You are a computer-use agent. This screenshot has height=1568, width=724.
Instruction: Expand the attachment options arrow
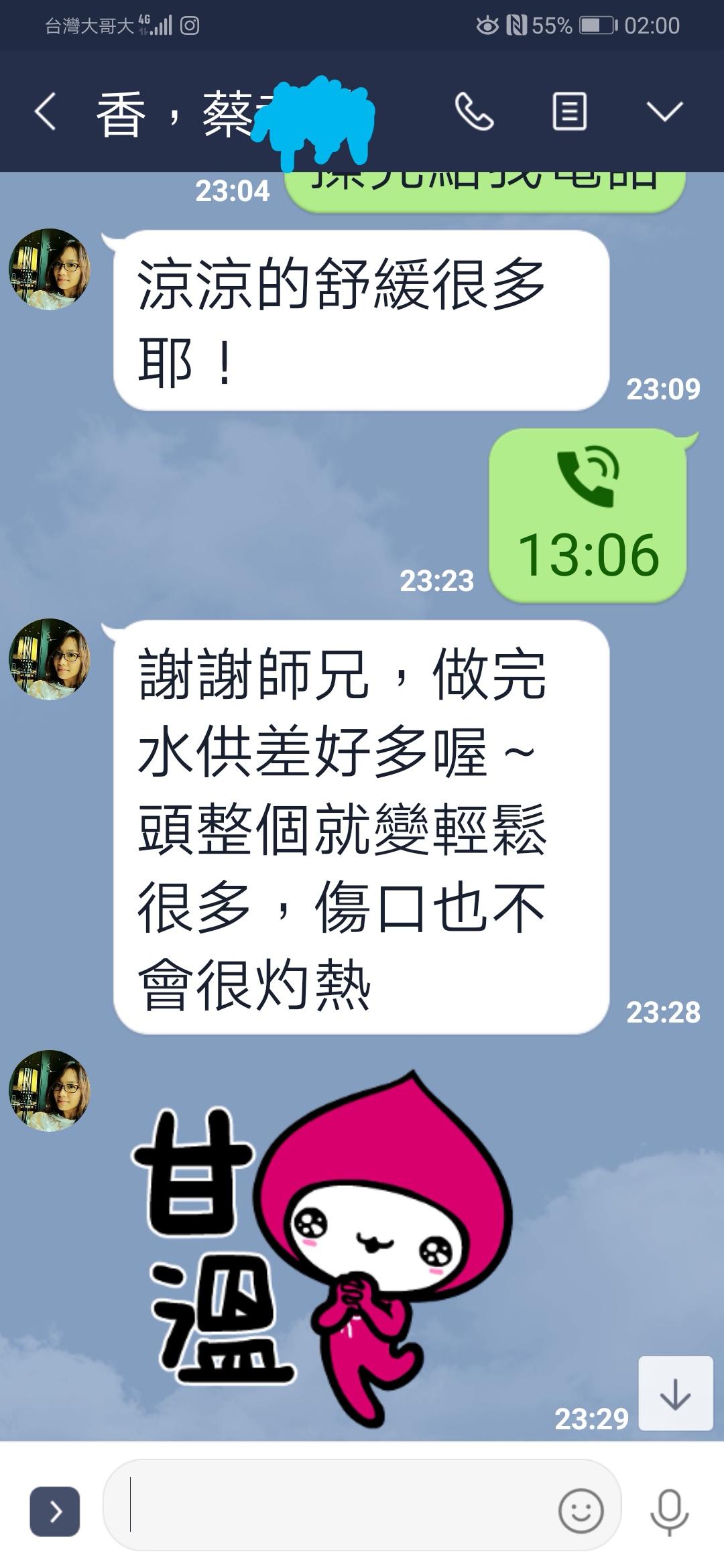pyautogui.click(x=55, y=1512)
